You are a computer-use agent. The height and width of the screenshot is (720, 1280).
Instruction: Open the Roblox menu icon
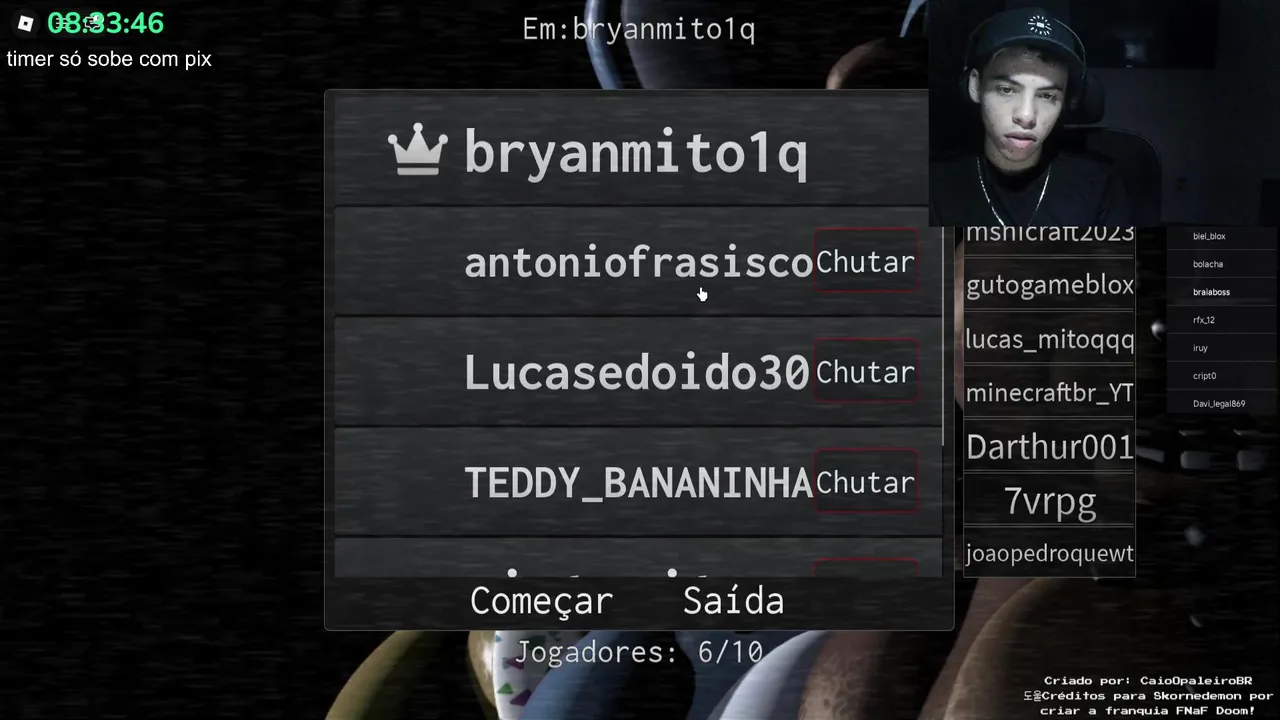(26, 23)
